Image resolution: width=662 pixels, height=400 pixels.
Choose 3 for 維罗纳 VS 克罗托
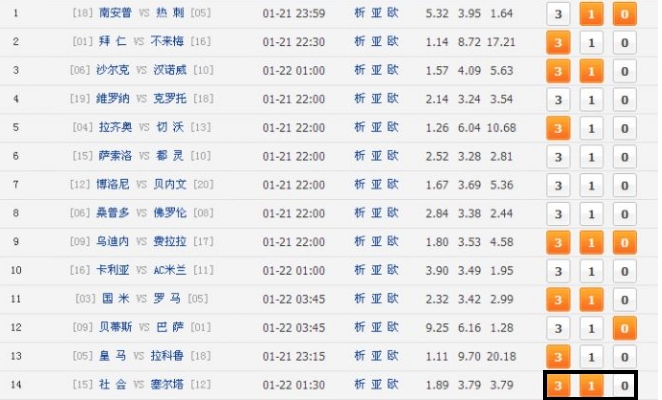coord(558,100)
